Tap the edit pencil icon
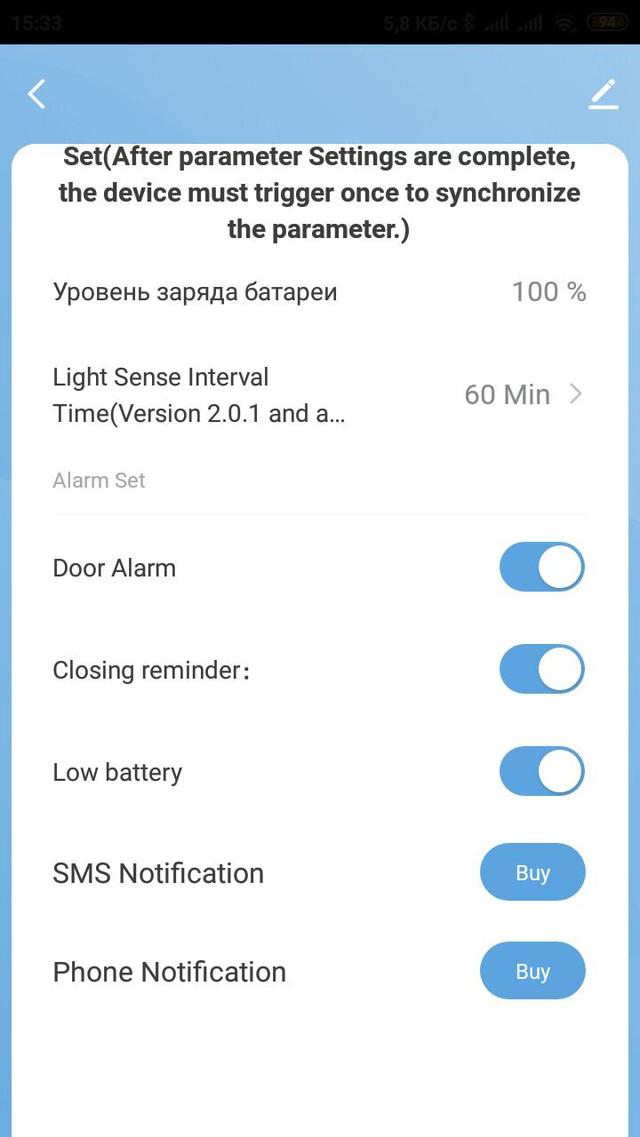This screenshot has height=1137, width=640. point(603,94)
